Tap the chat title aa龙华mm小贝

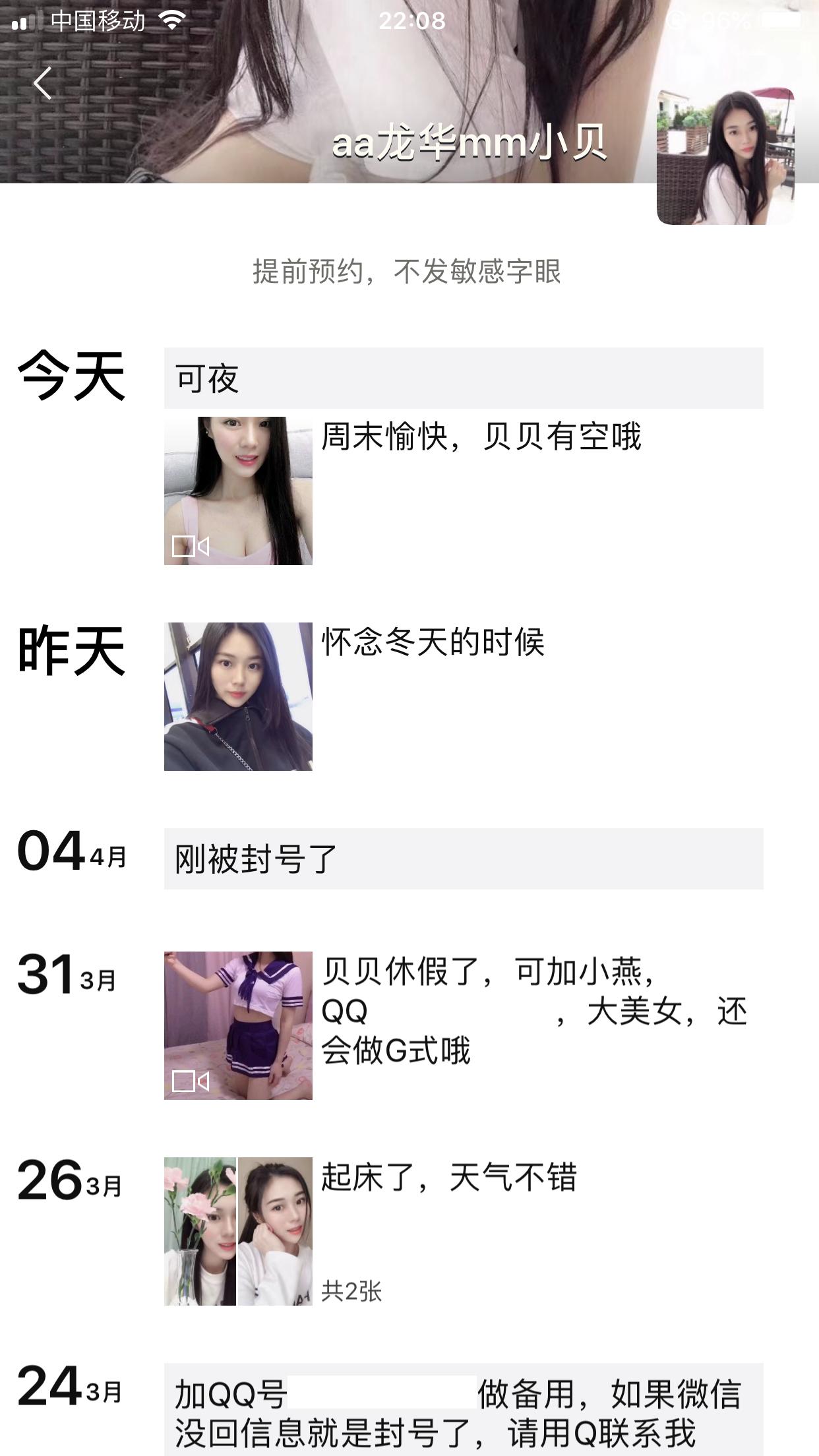[470, 144]
